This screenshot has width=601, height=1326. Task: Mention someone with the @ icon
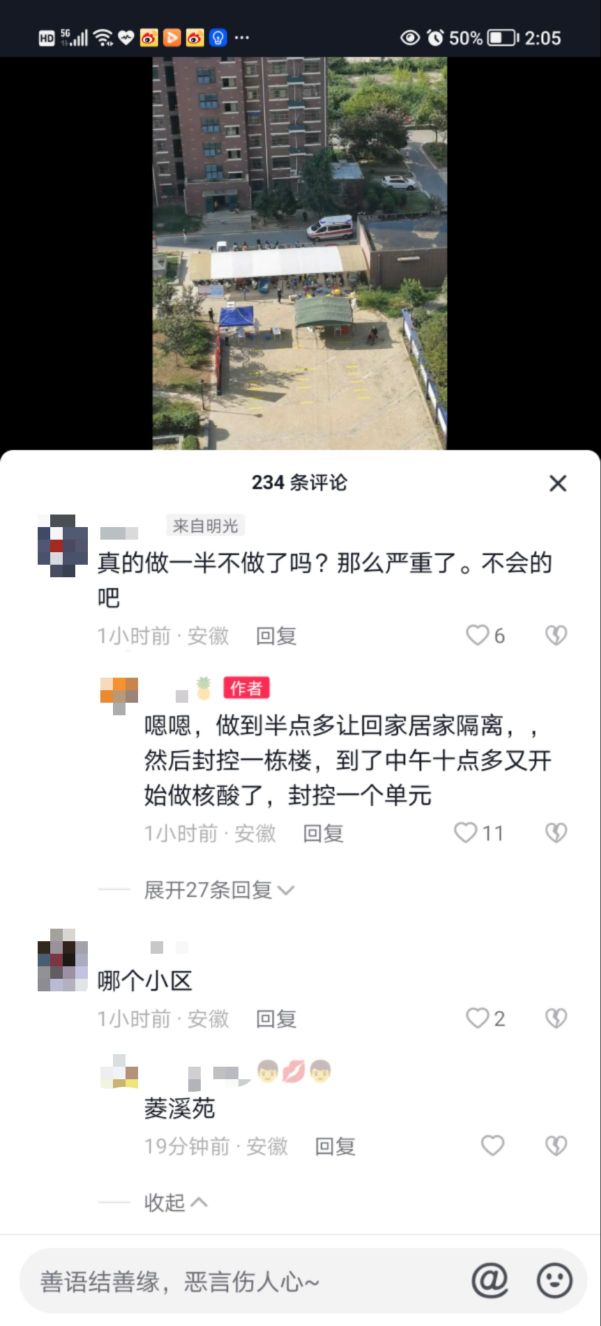coord(490,1280)
